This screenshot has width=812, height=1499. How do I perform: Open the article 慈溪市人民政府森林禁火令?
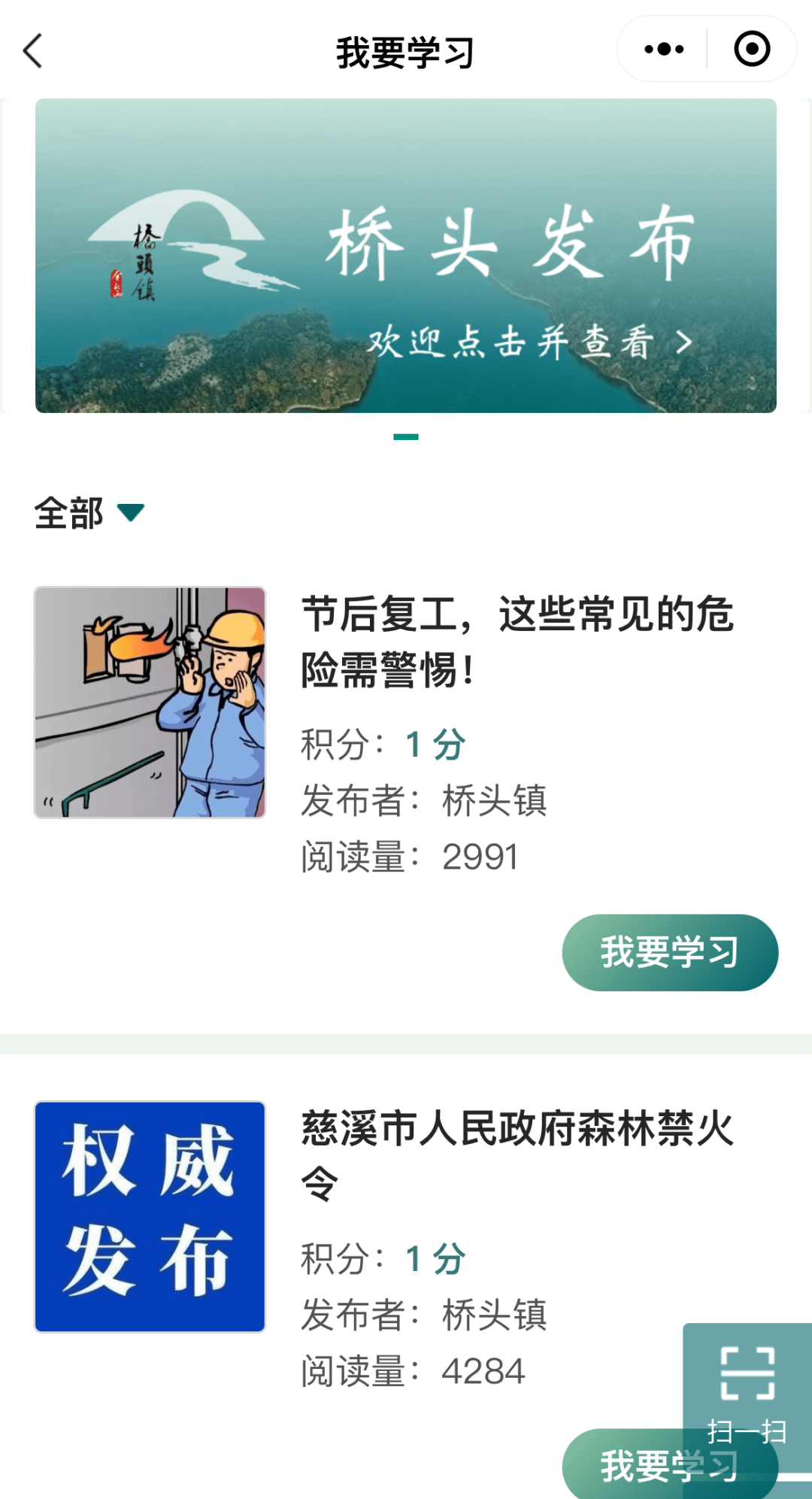(x=517, y=1155)
